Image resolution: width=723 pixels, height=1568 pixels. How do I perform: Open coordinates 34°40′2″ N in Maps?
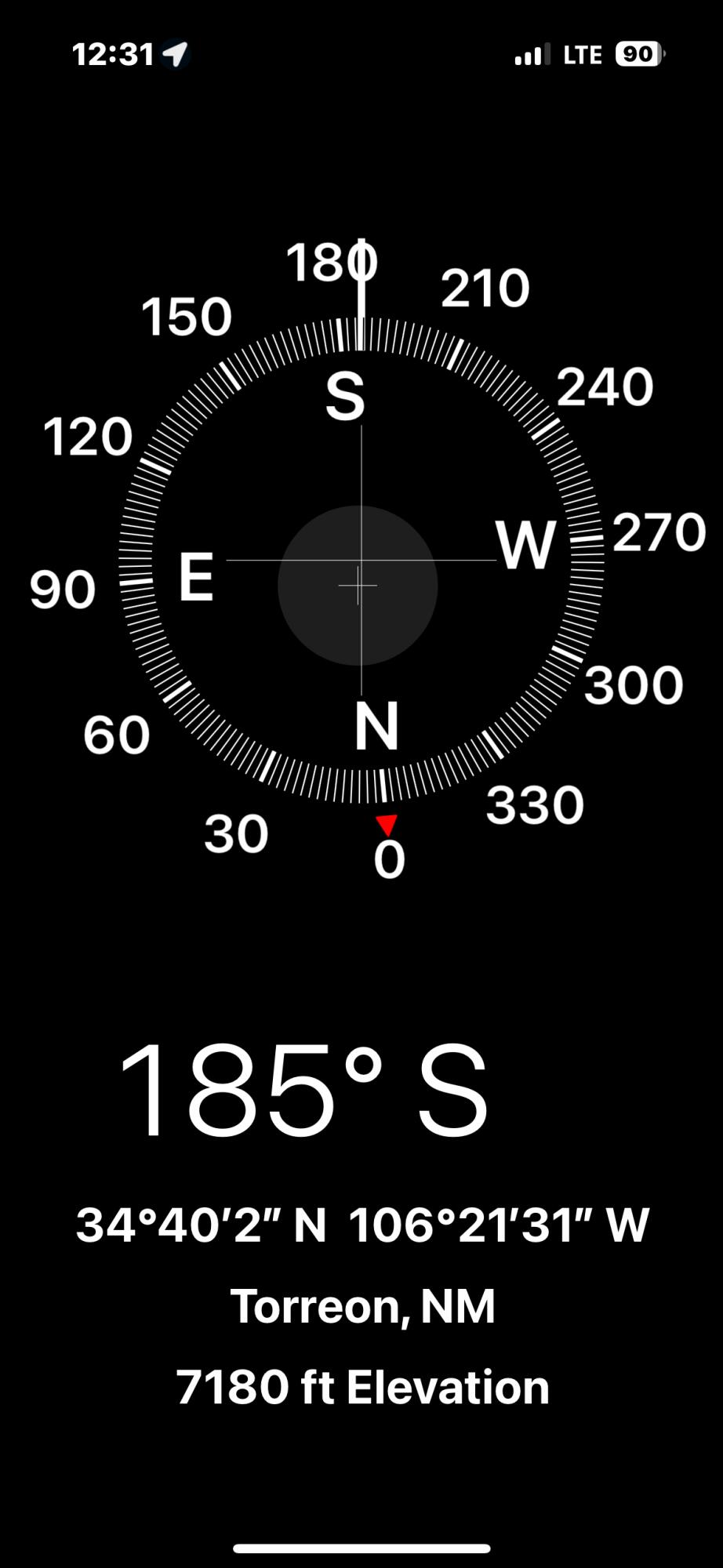click(x=361, y=1225)
